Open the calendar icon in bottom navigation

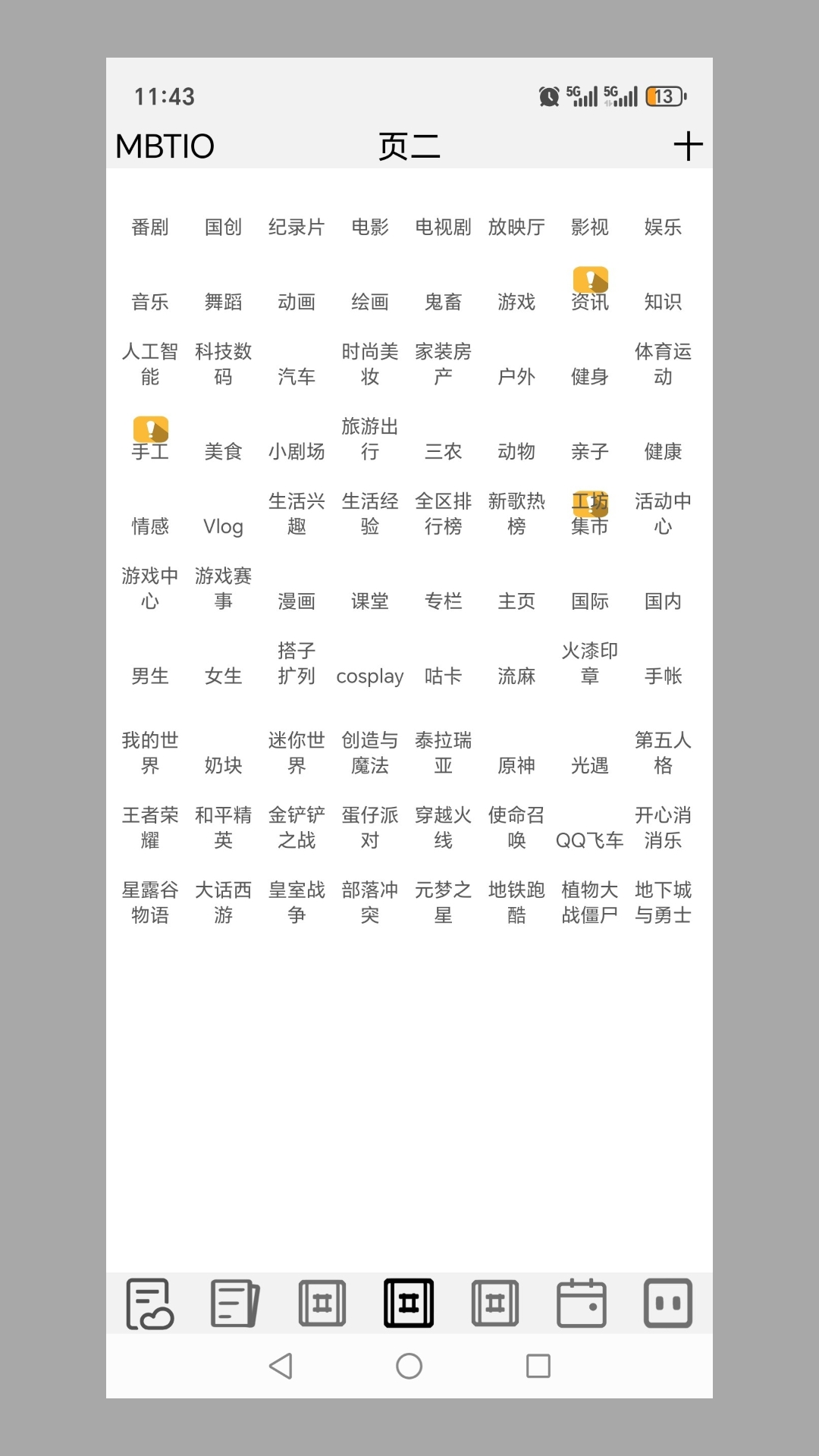(582, 1302)
